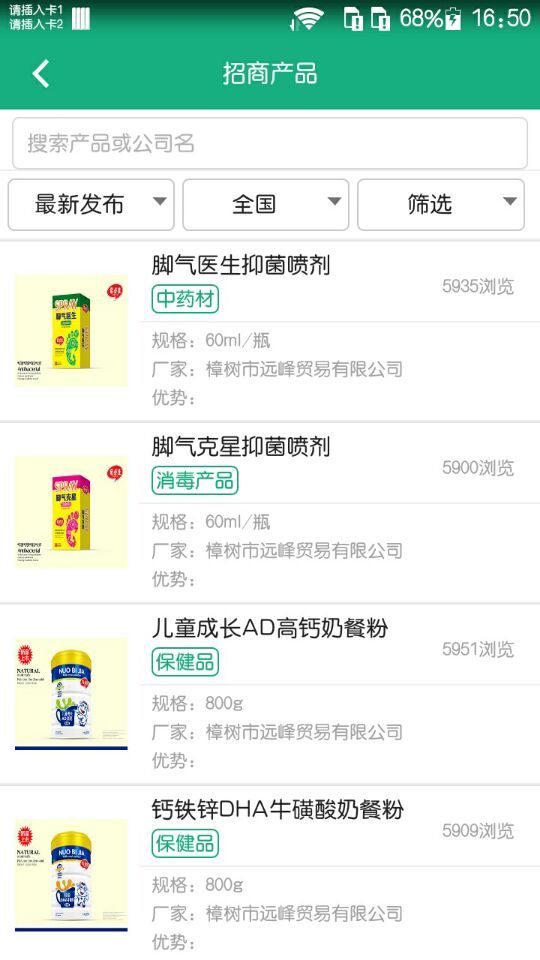Screen dimensions: 540x960
Task: Go back using the header arrow
Action: coord(40,73)
